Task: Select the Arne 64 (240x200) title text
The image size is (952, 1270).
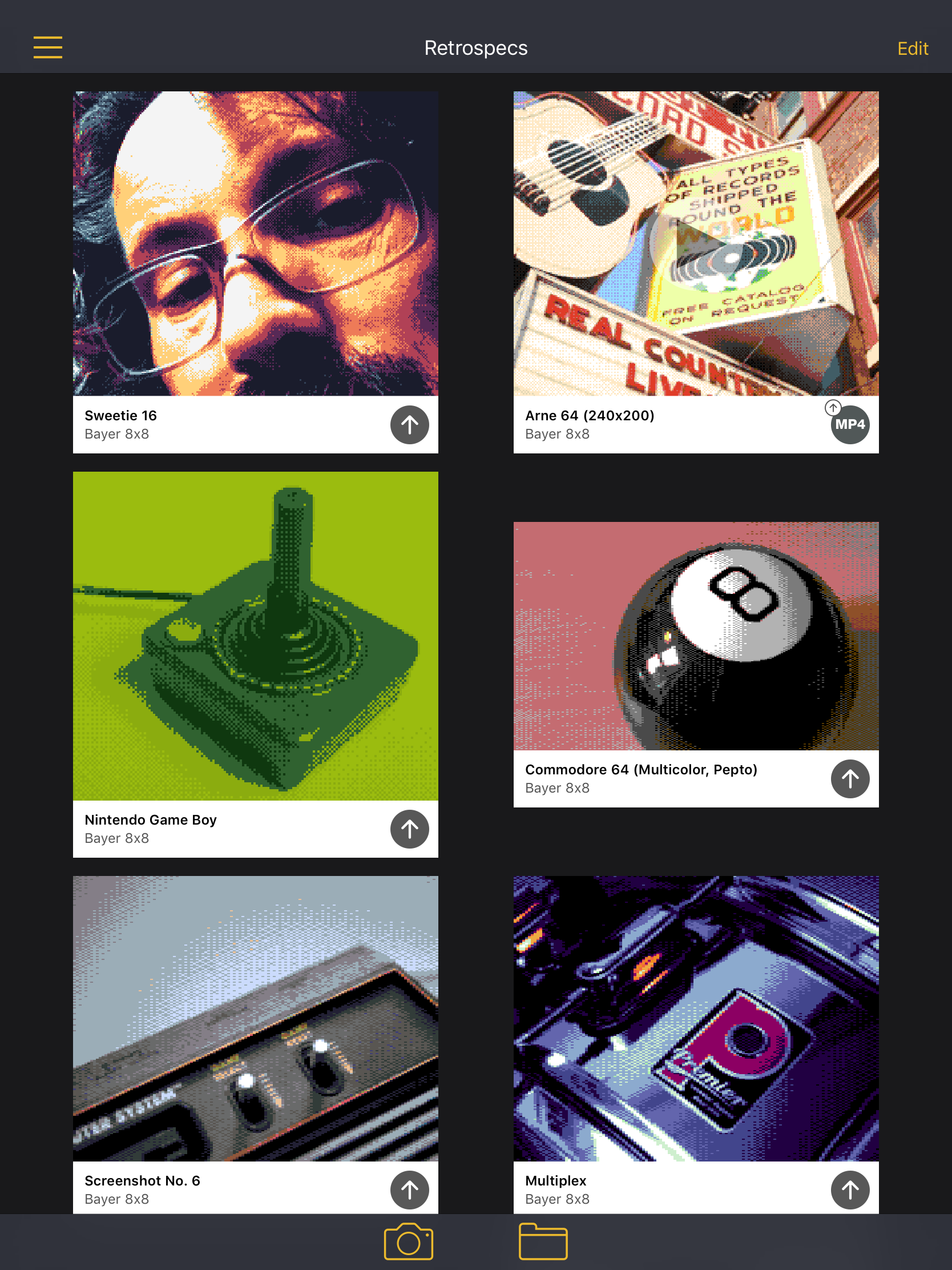Action: (x=590, y=415)
